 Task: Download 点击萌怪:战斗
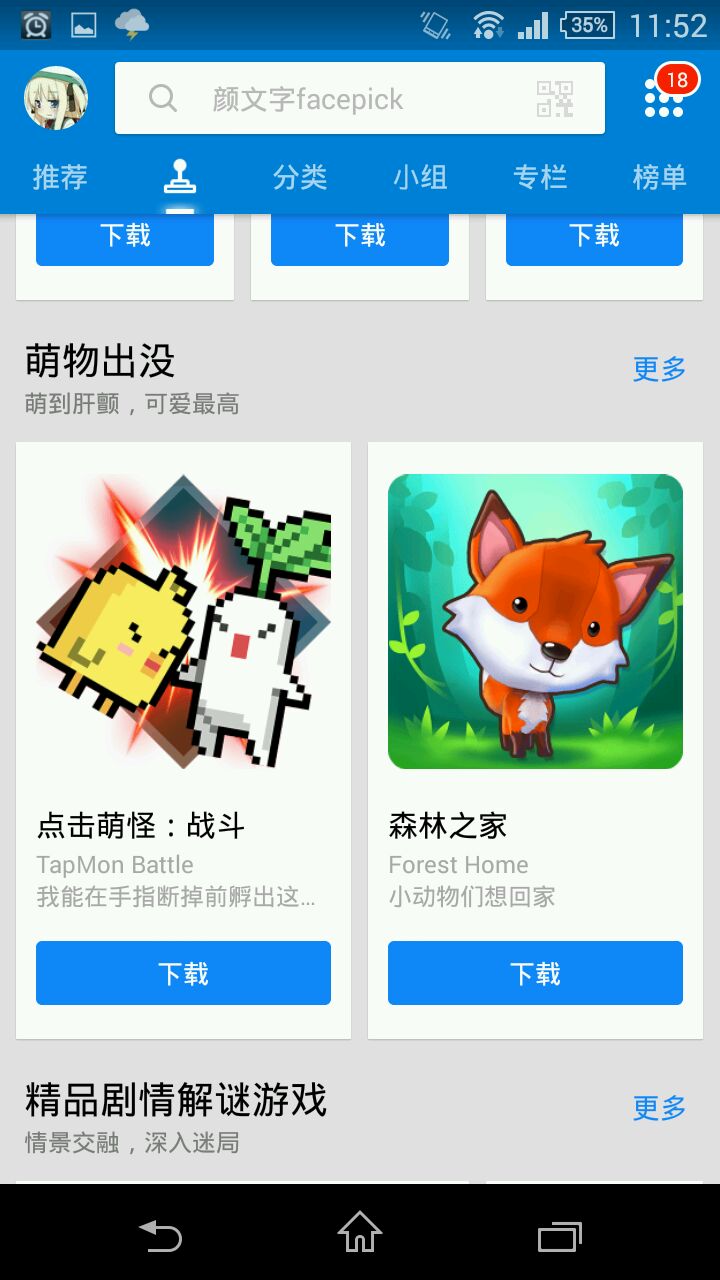click(184, 973)
